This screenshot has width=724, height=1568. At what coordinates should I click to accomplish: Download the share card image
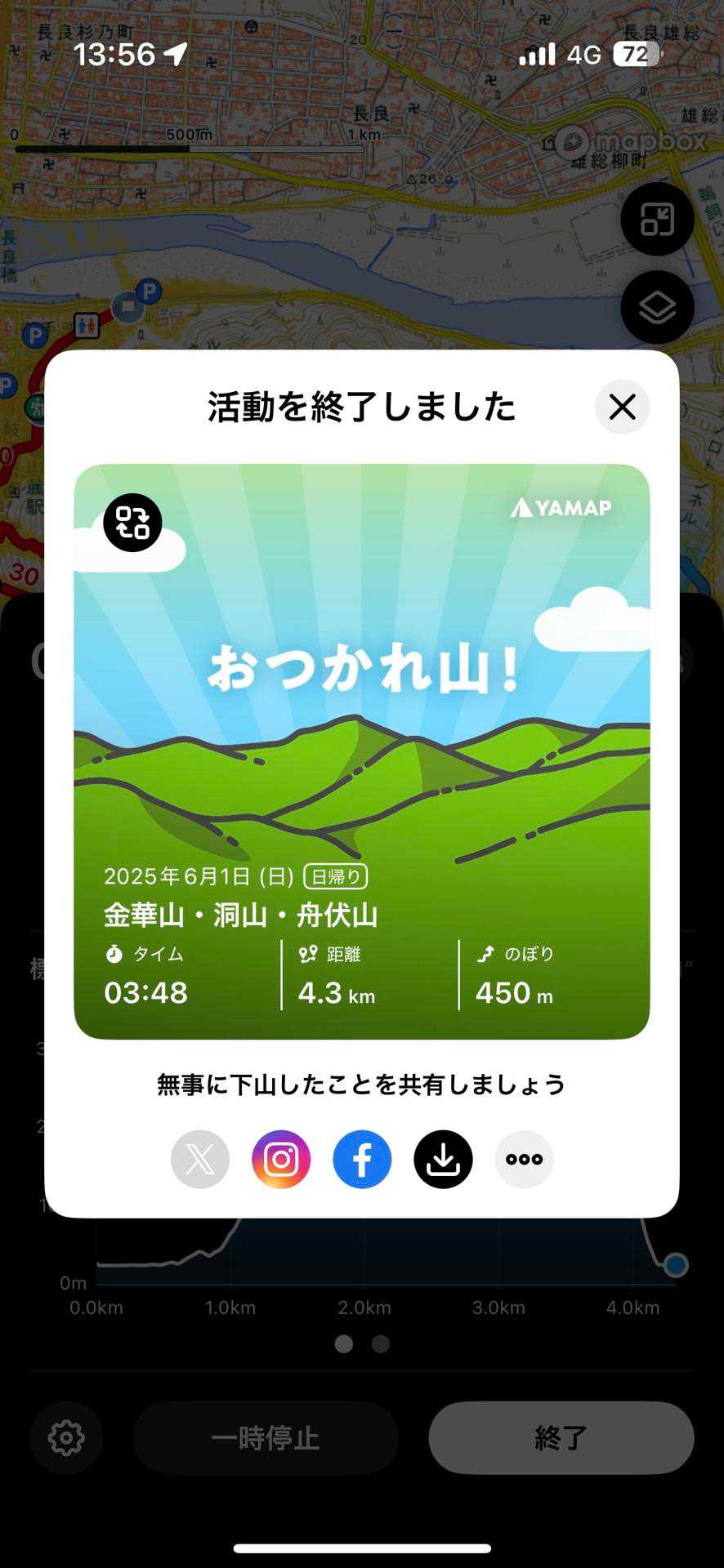pyautogui.click(x=443, y=1159)
